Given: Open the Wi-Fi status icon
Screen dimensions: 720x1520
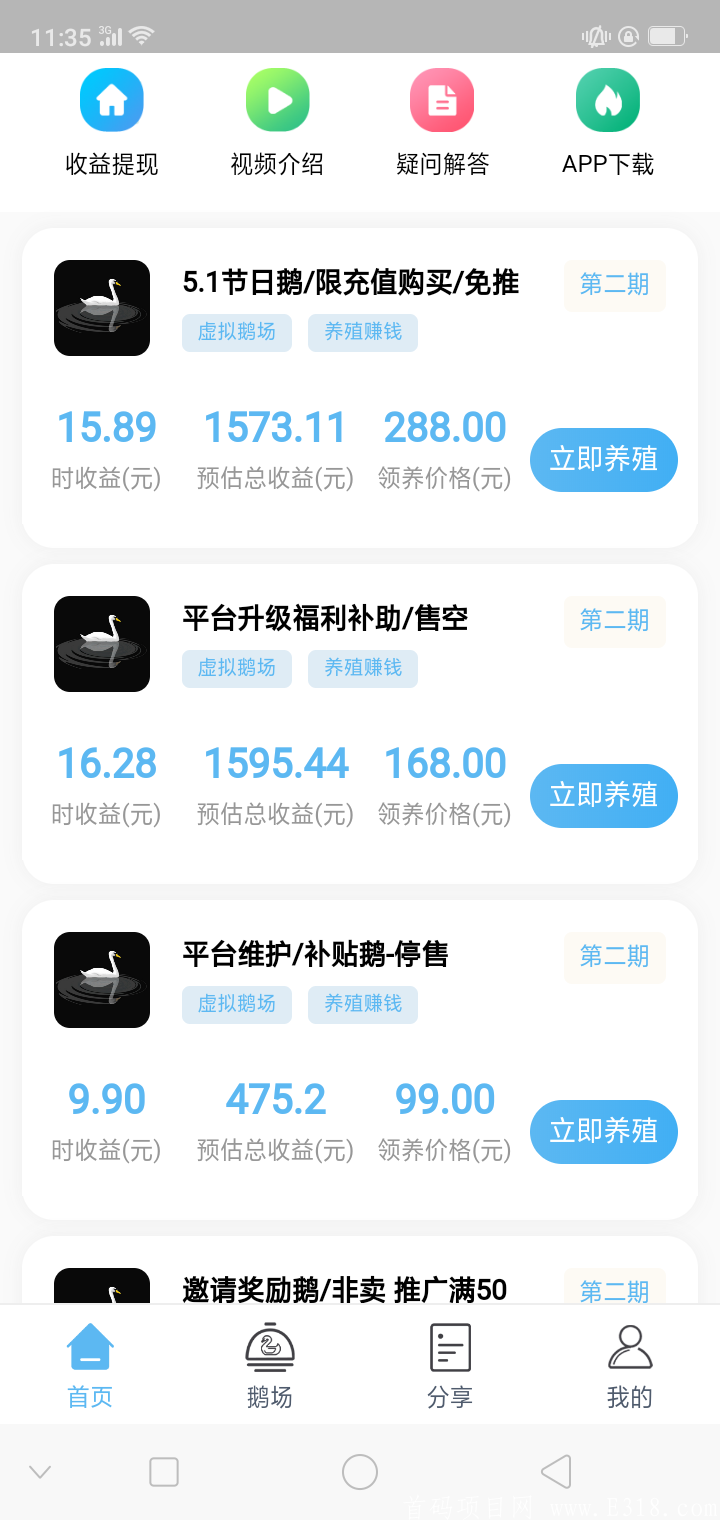Looking at the screenshot, I should pyautogui.click(x=139, y=32).
